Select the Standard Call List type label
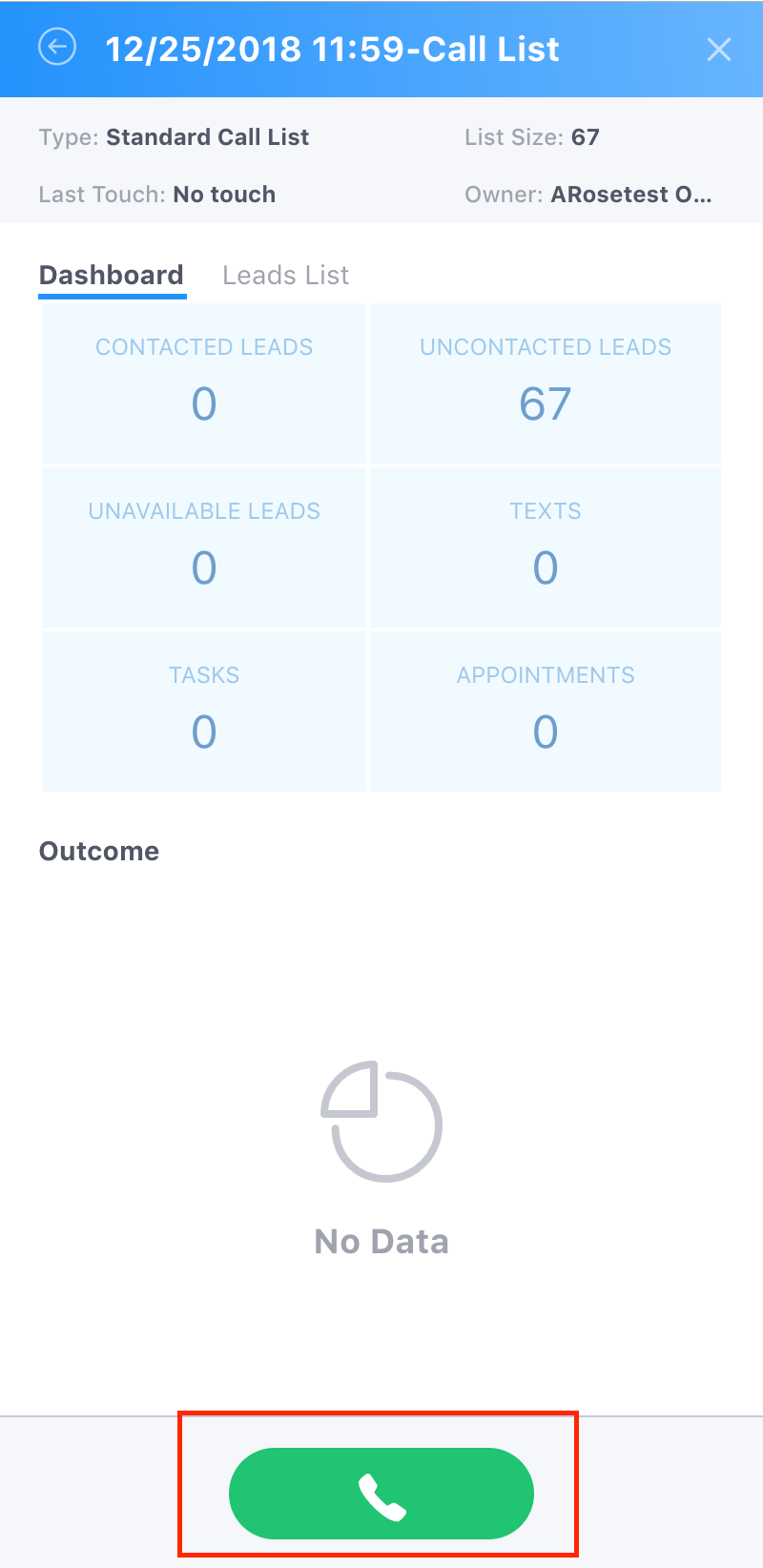763x1568 pixels. click(x=208, y=137)
